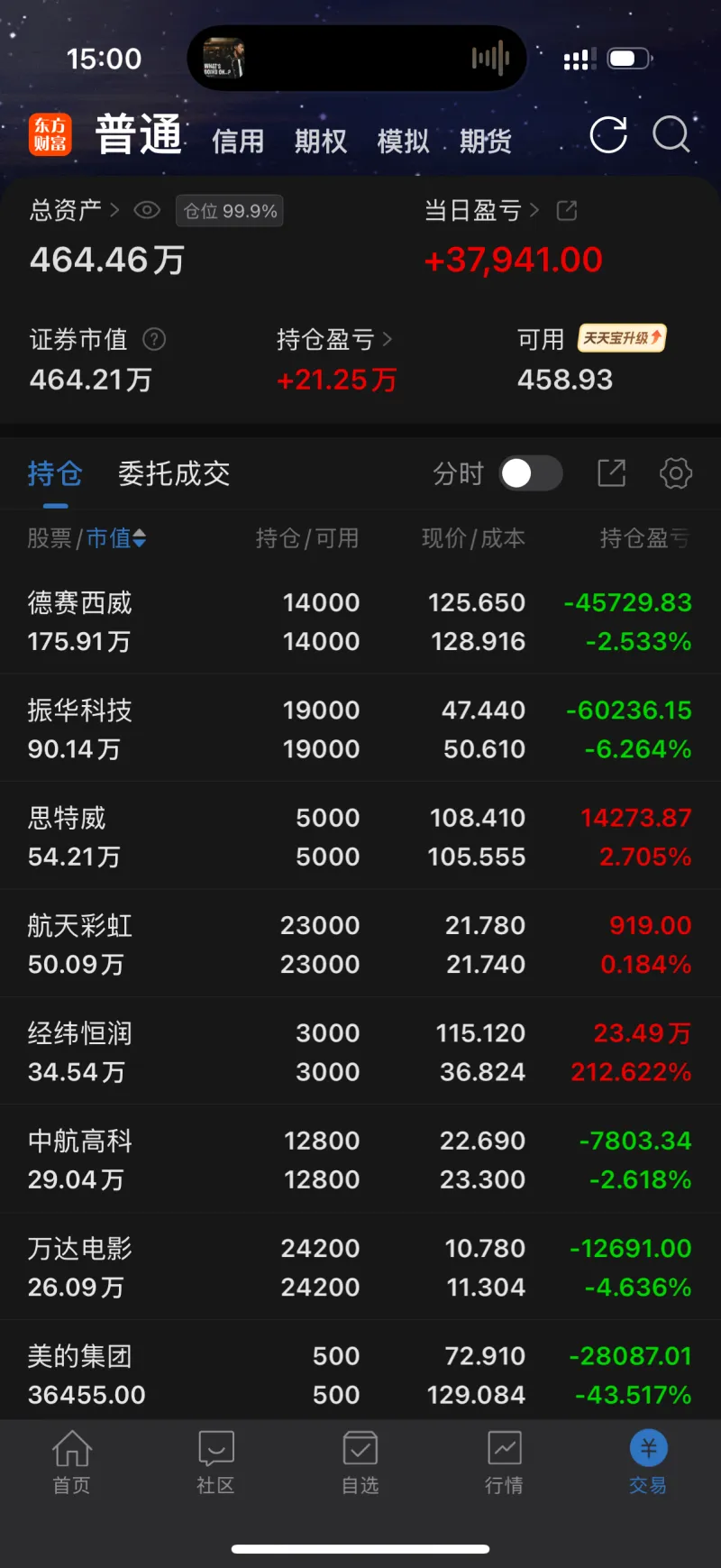
Task: Go to the 行情 tab
Action: point(504,1462)
